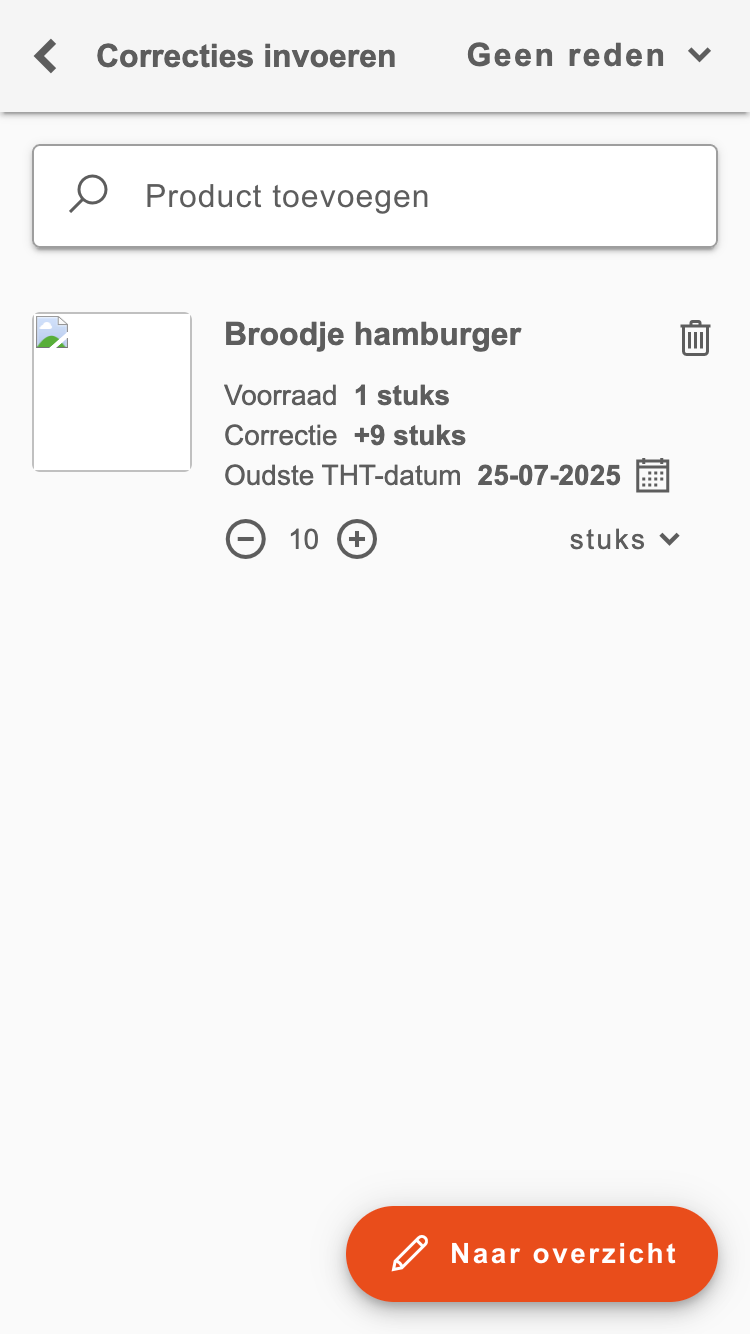Viewport: 750px width, 1334px height.
Task: Increase quantity with the plus button
Action: (357, 540)
